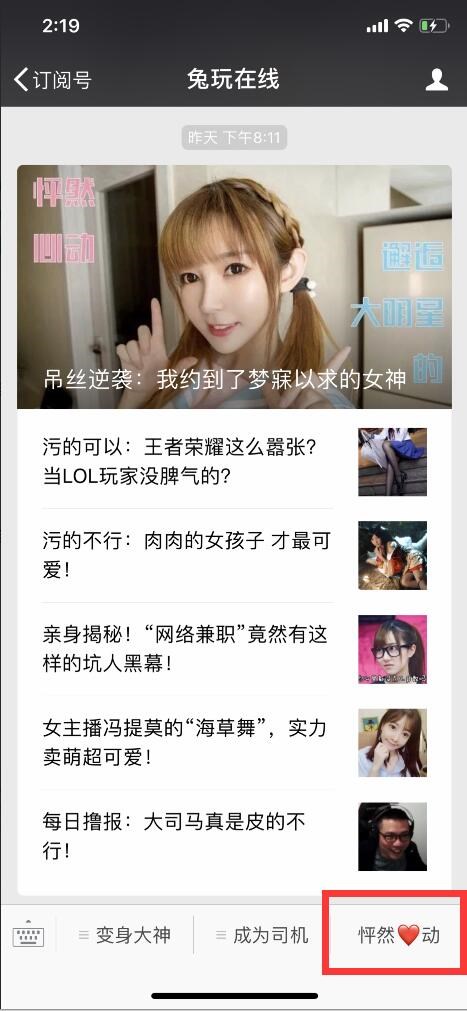Image resolution: width=467 pixels, height=1011 pixels.
Task: Open the account profile icon
Action: tap(437, 80)
